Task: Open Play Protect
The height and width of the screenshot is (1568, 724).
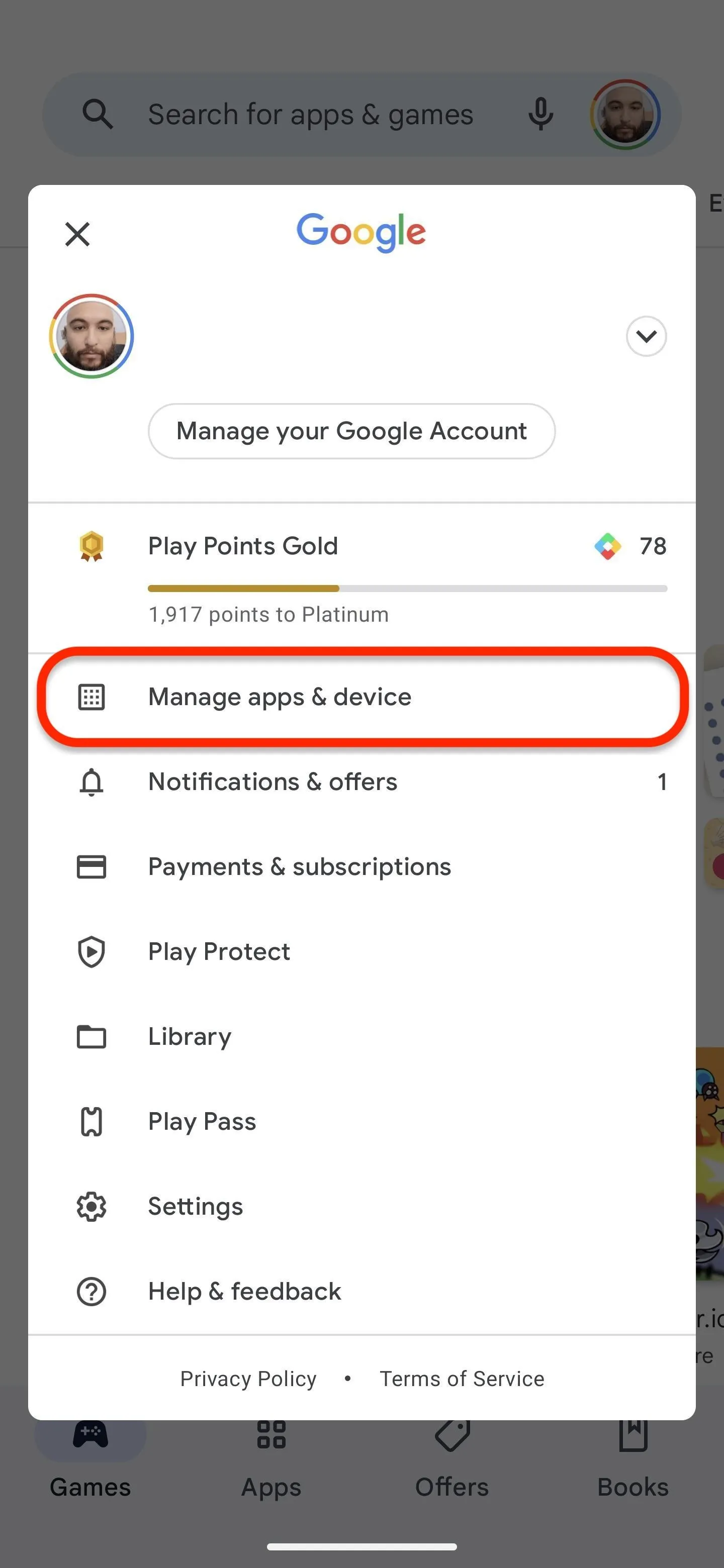Action: click(x=361, y=952)
